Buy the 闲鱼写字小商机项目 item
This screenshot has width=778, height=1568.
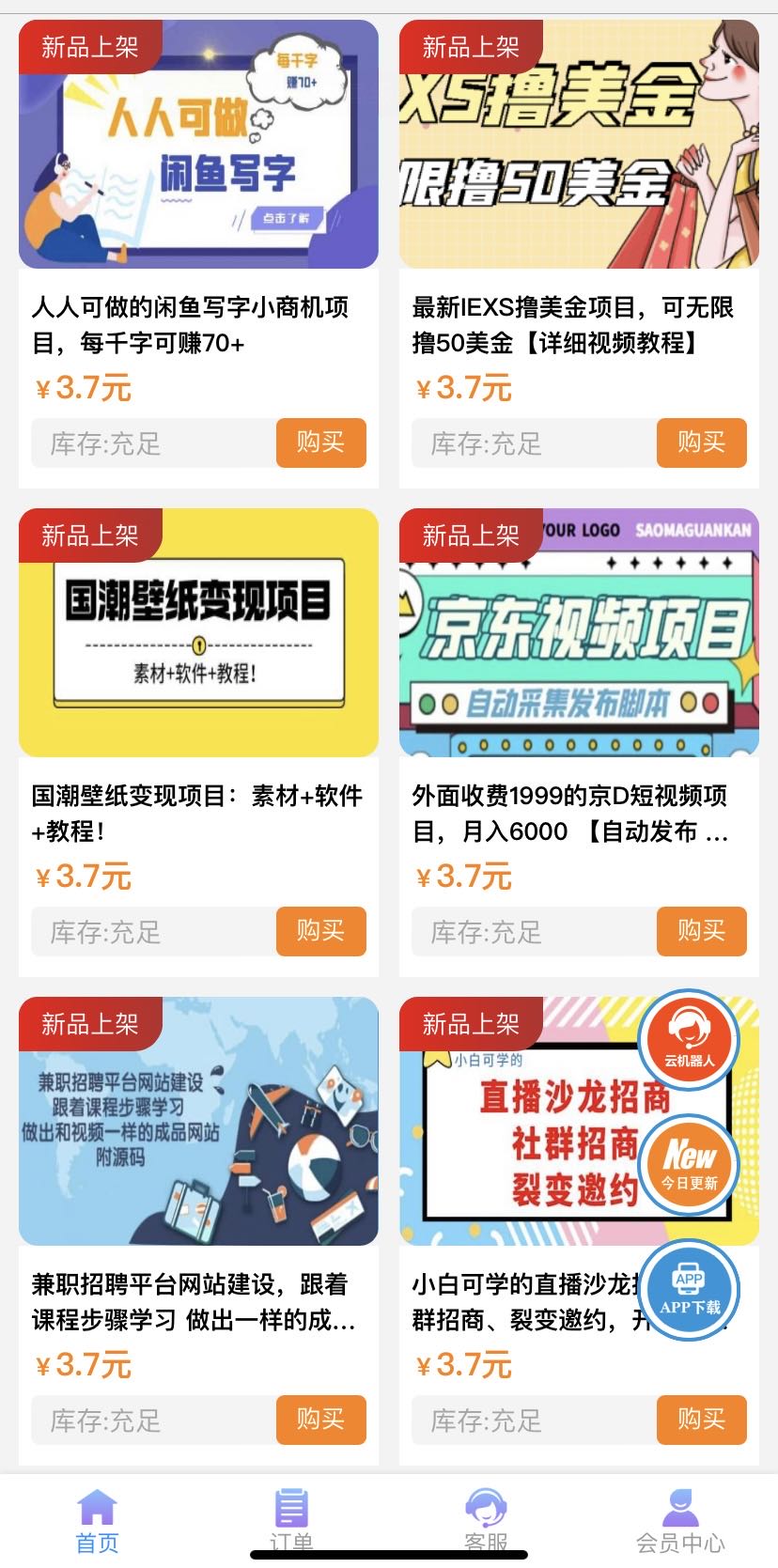[320, 442]
